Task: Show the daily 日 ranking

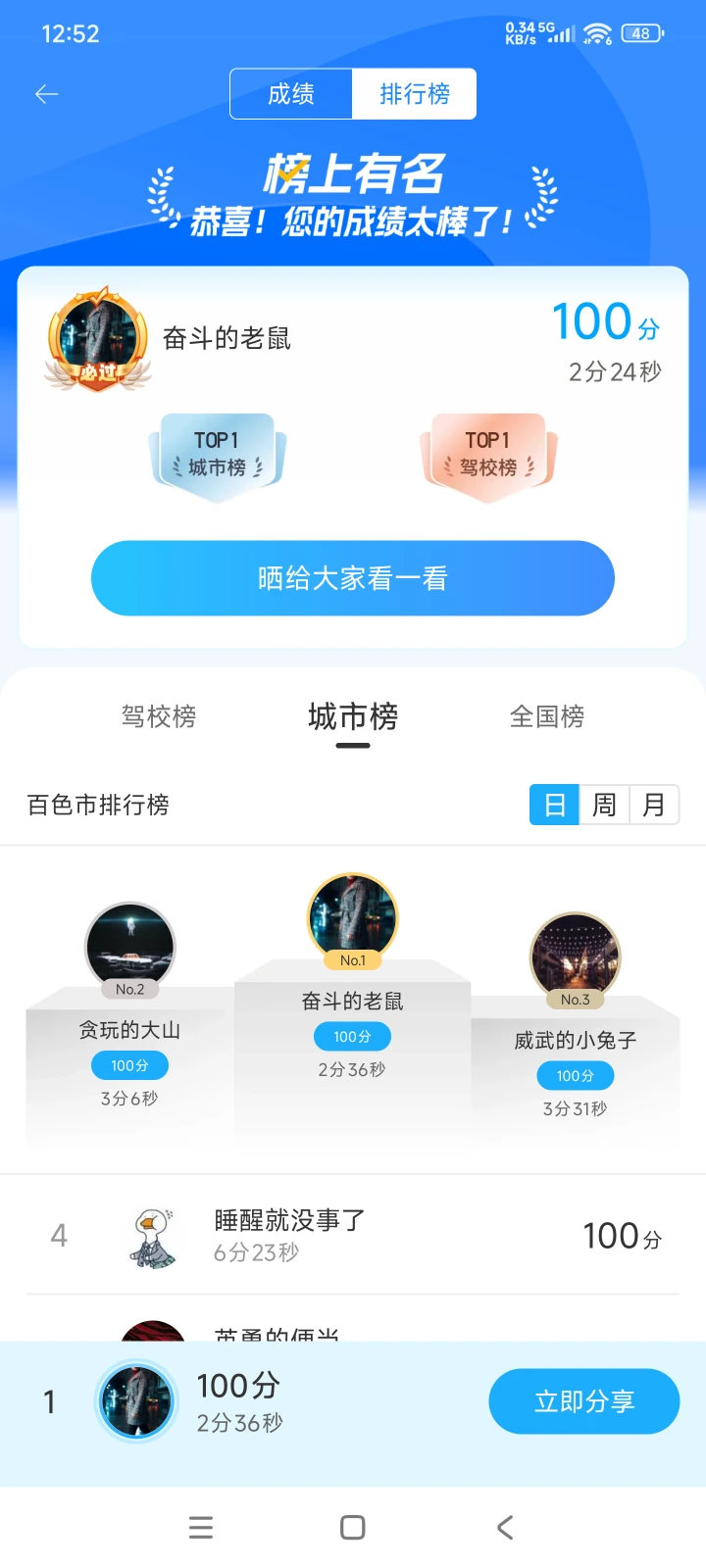Action: (555, 805)
